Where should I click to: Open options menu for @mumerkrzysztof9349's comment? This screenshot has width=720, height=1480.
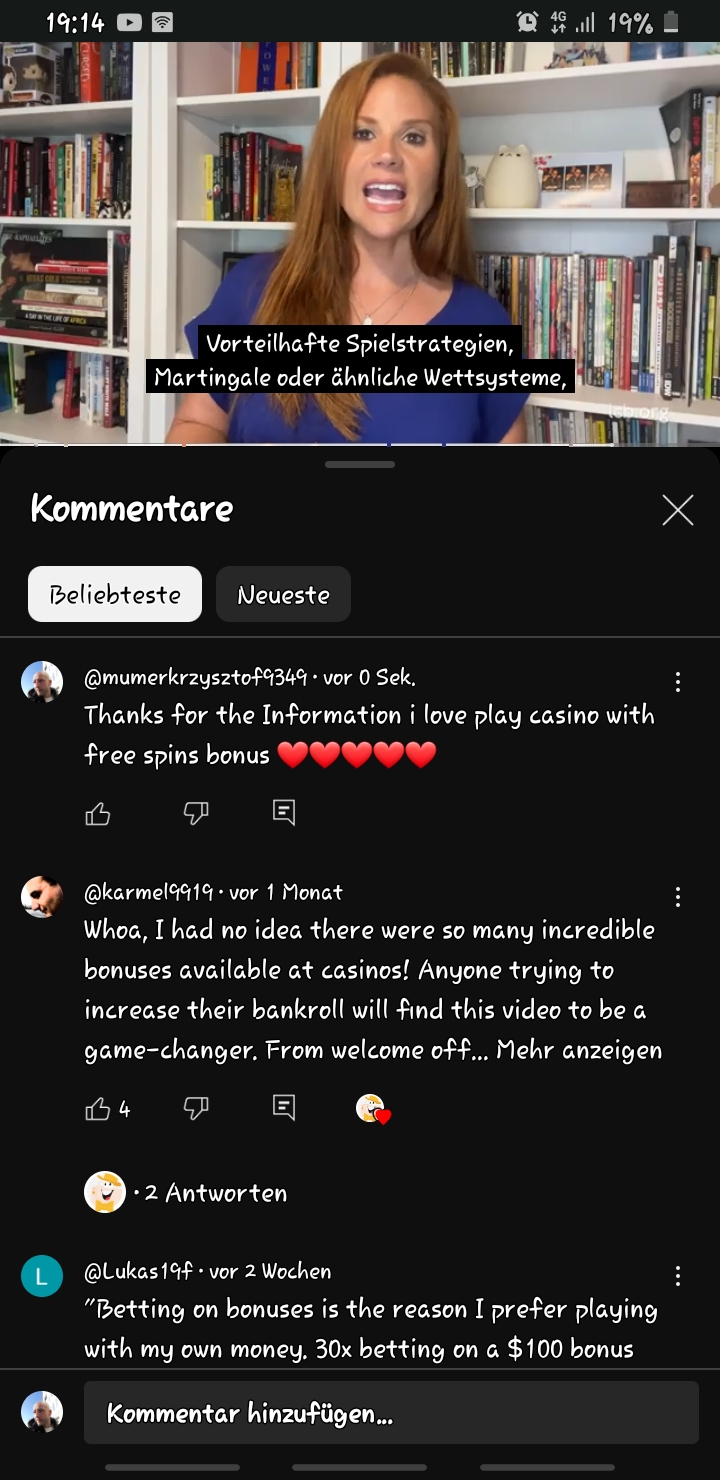tap(678, 682)
